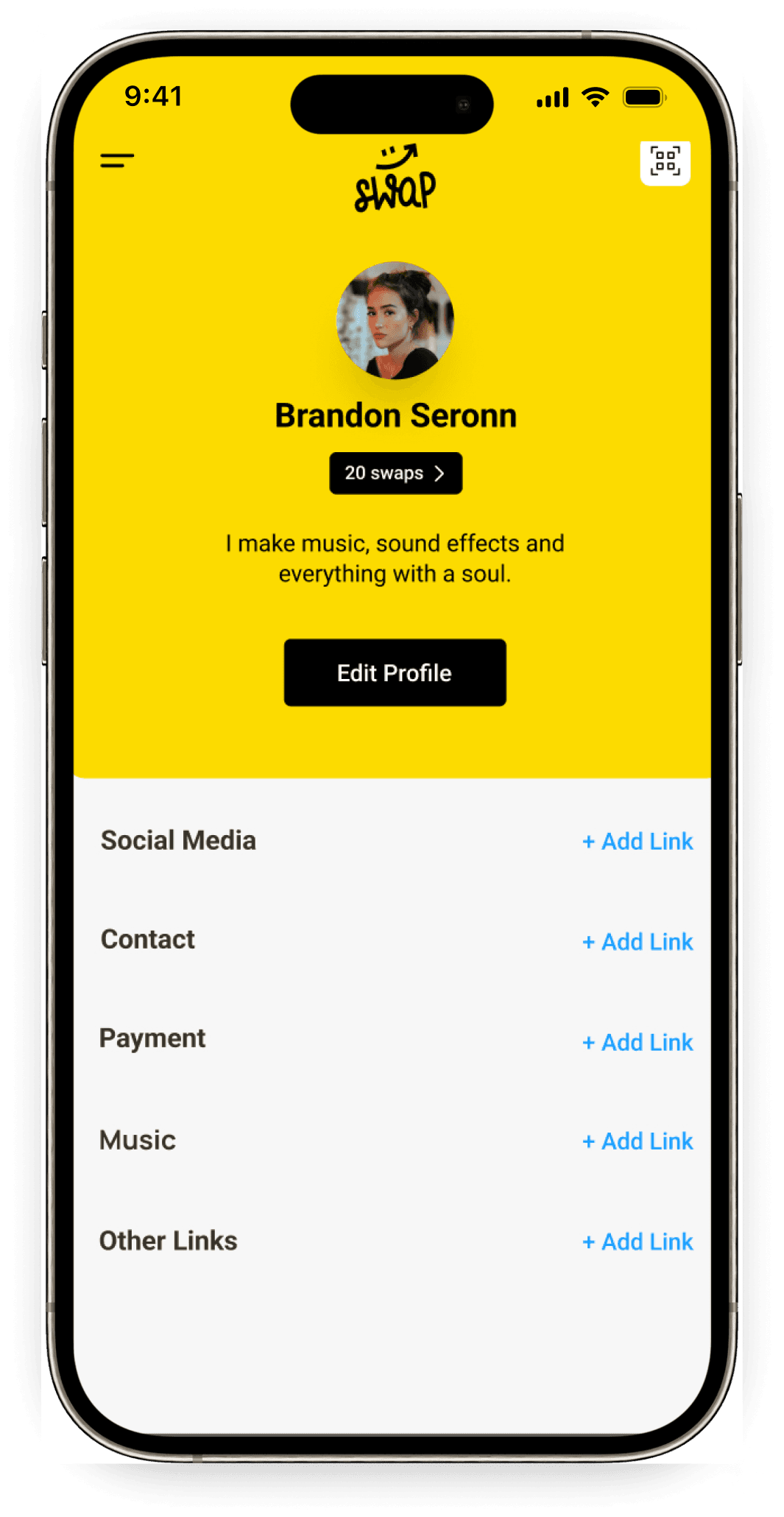Image resolution: width=784 pixels, height=1517 pixels.
Task: View the 20 swaps list
Action: coord(395,473)
